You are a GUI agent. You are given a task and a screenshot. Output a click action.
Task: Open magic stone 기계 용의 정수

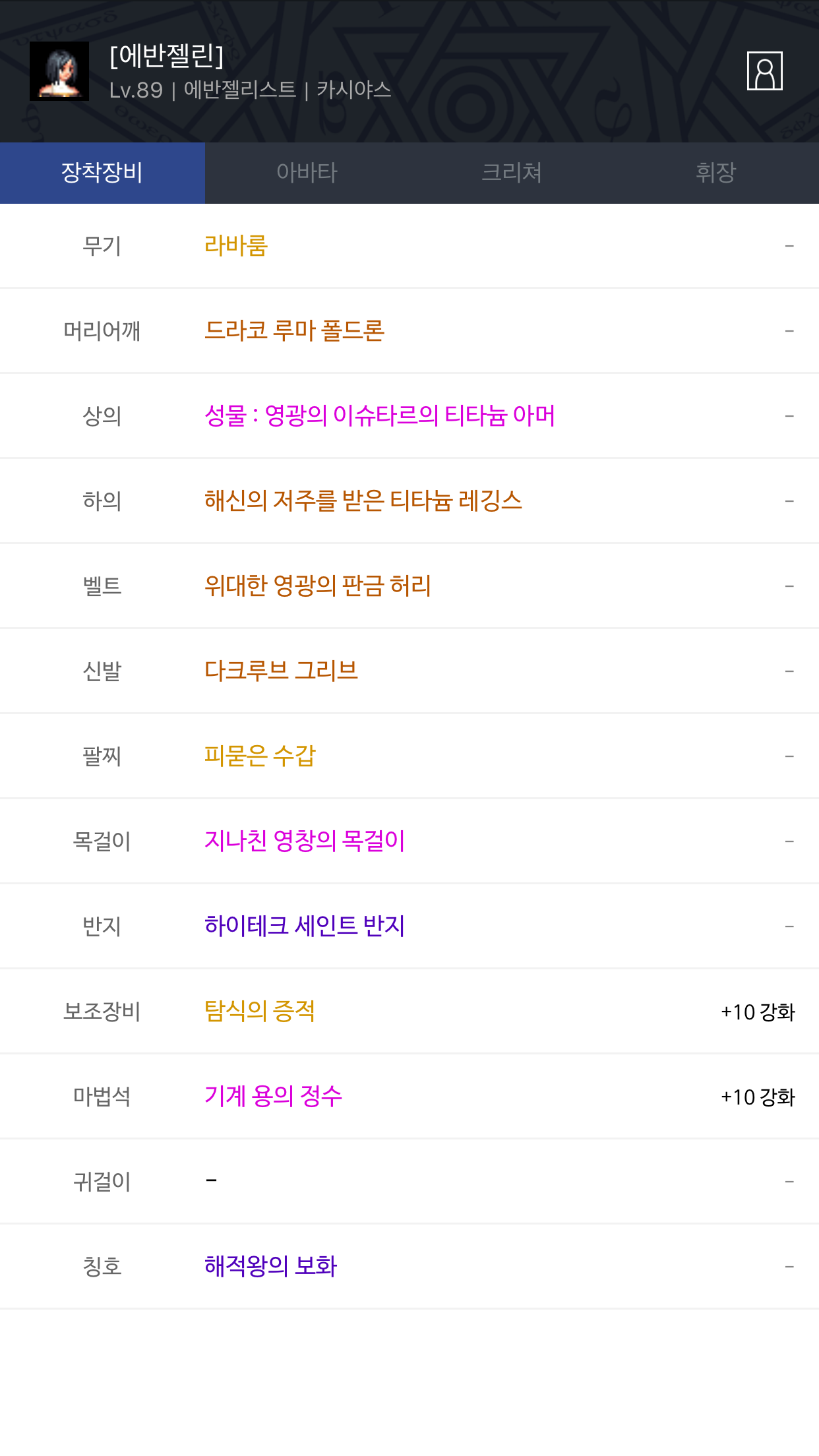[x=274, y=1096]
